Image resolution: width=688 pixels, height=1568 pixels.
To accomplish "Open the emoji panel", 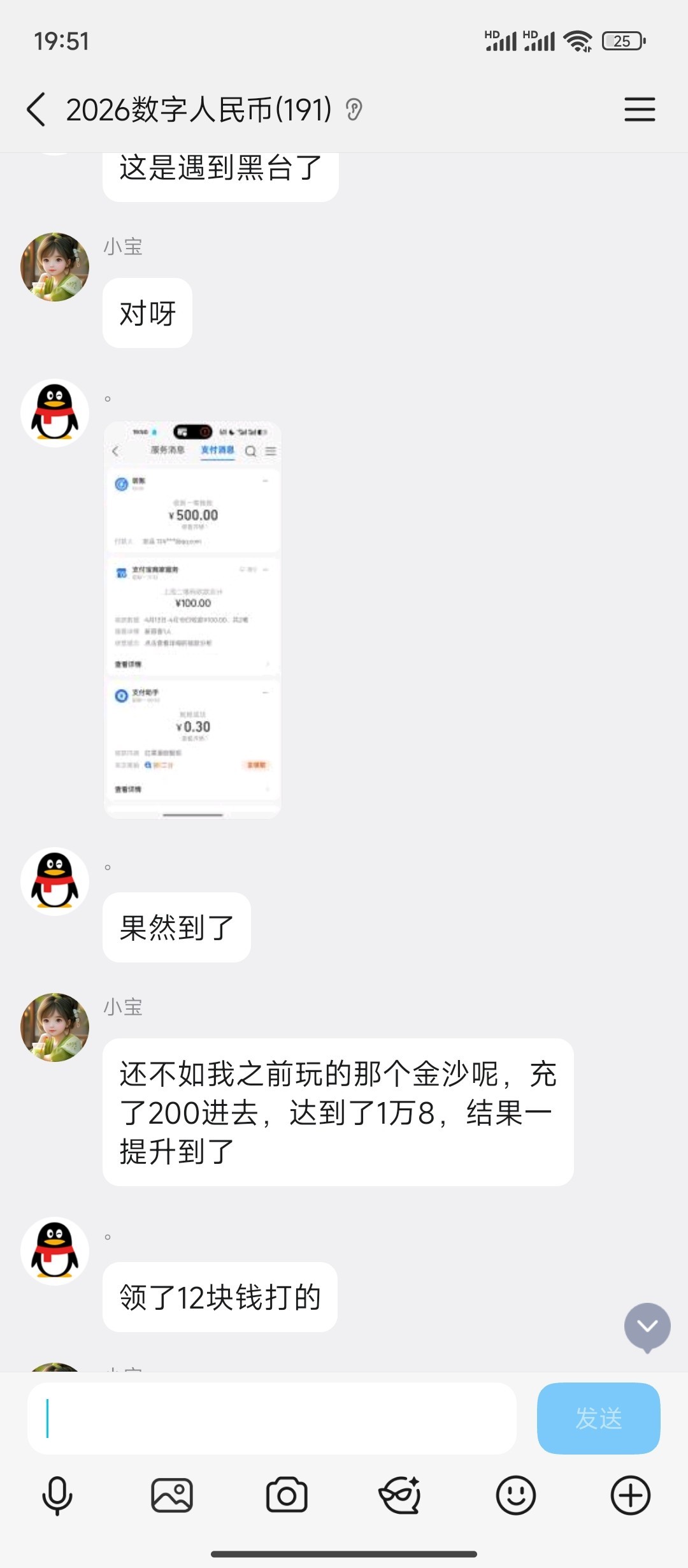I will (x=515, y=1495).
